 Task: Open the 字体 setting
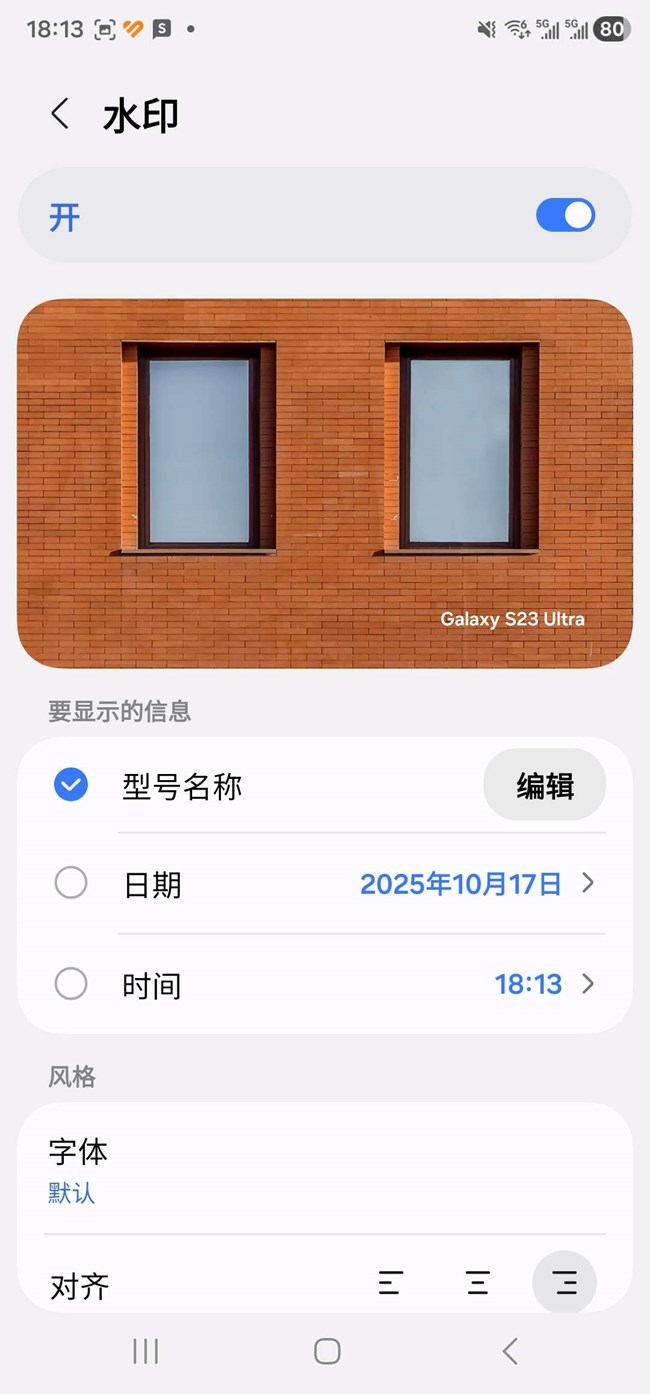[x=78, y=1168]
